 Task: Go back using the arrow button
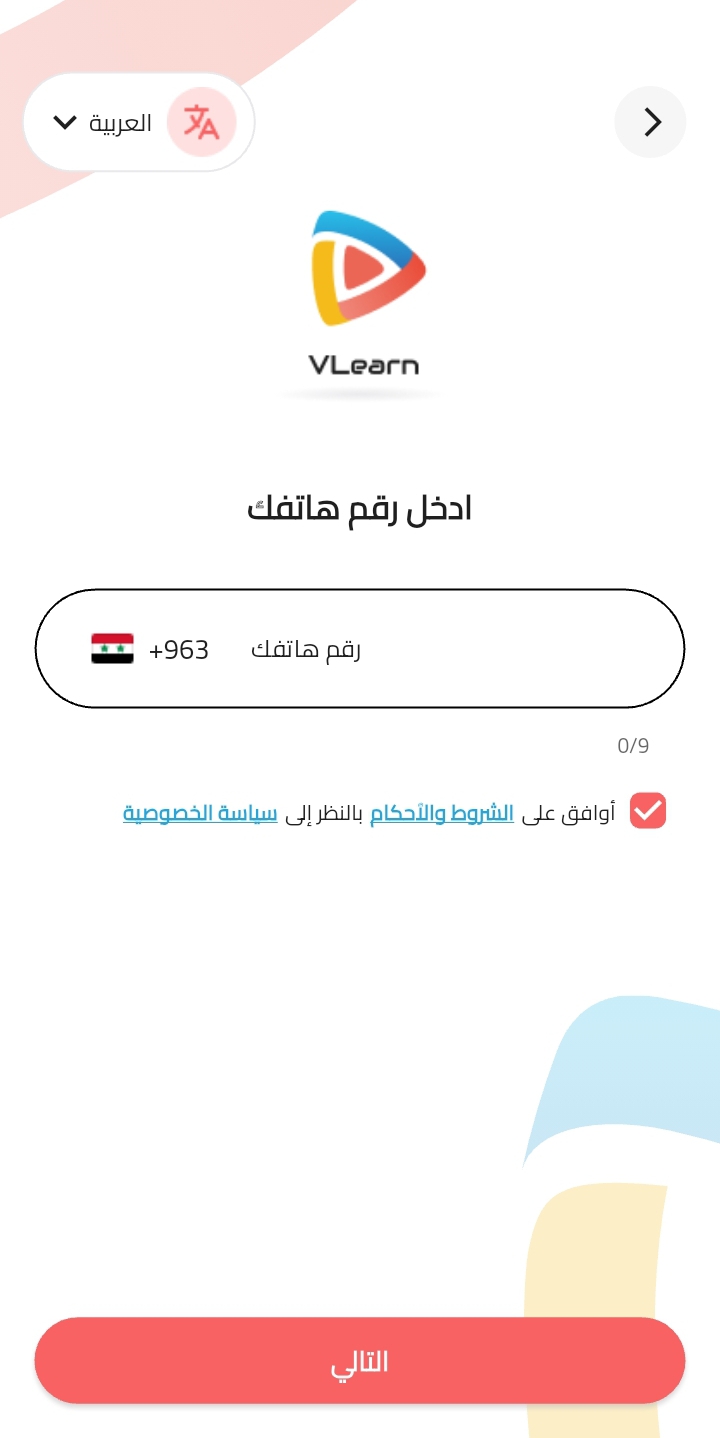tap(651, 122)
